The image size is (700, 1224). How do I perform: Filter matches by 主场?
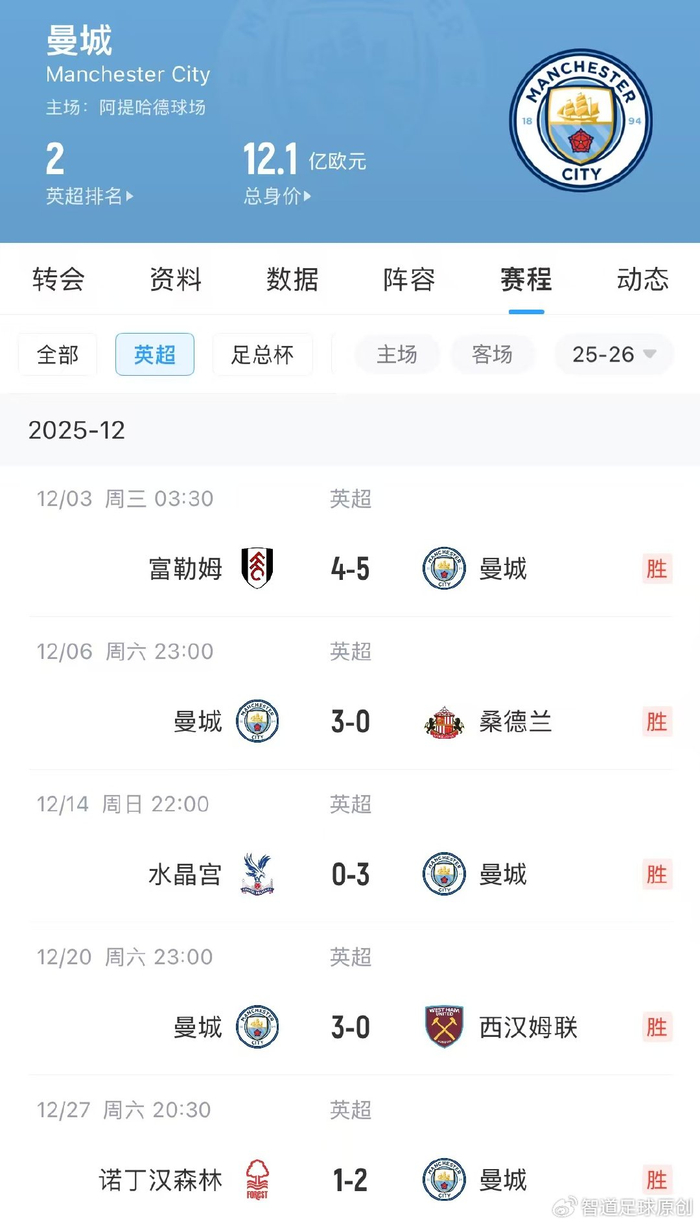(396, 354)
